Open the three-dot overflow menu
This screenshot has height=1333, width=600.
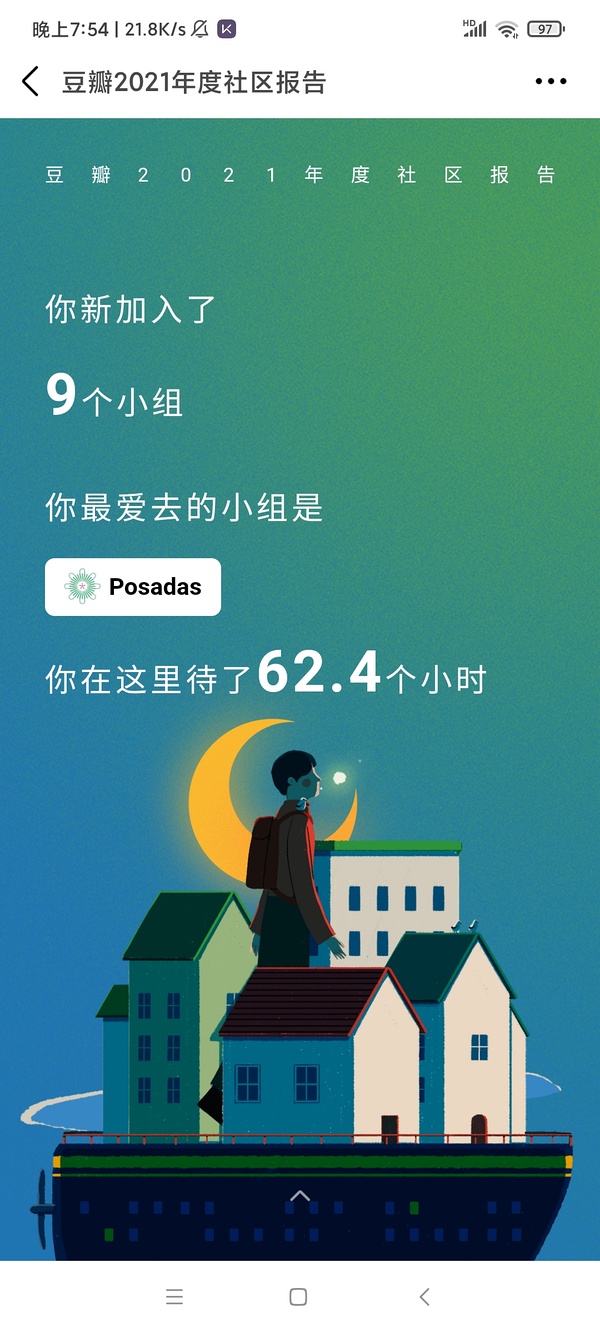[551, 82]
